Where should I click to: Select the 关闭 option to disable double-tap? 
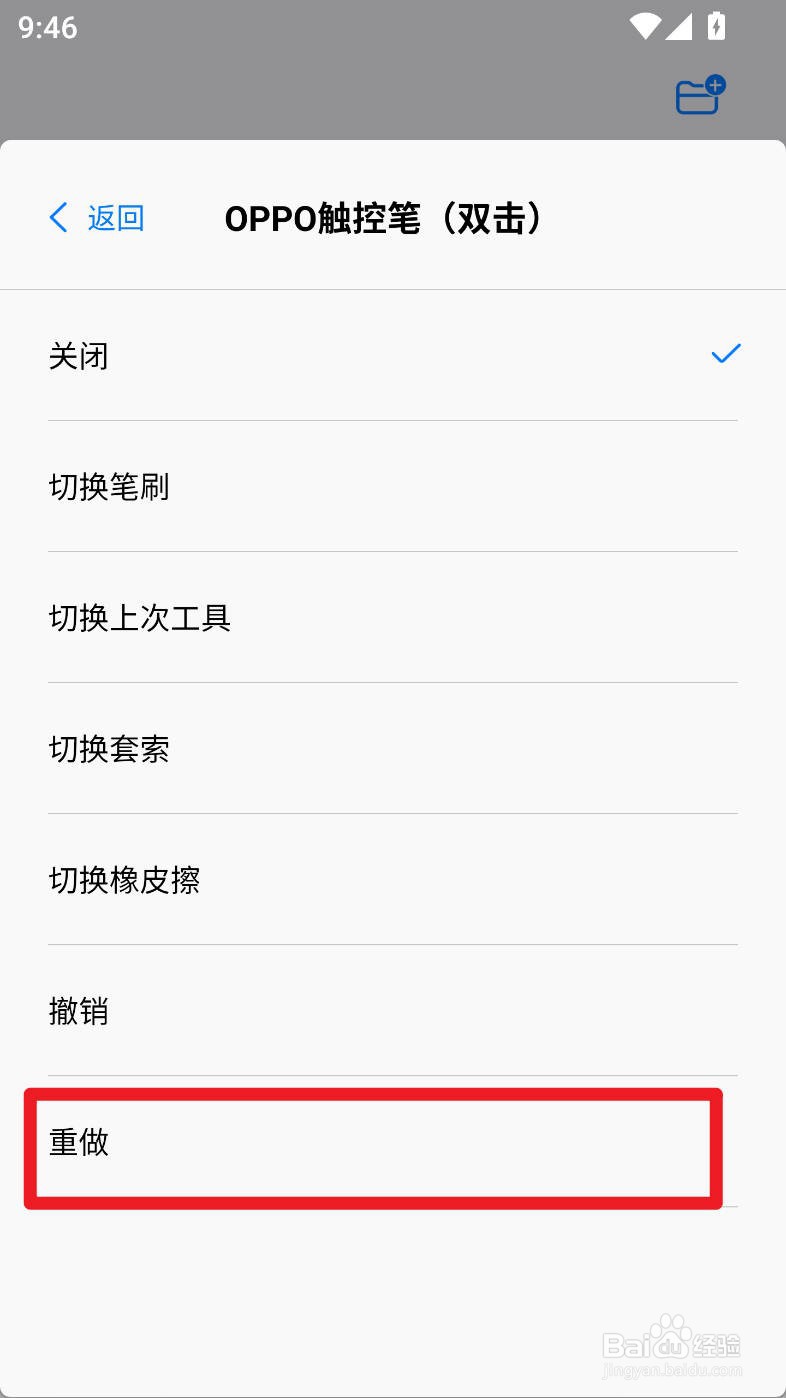tap(80, 356)
